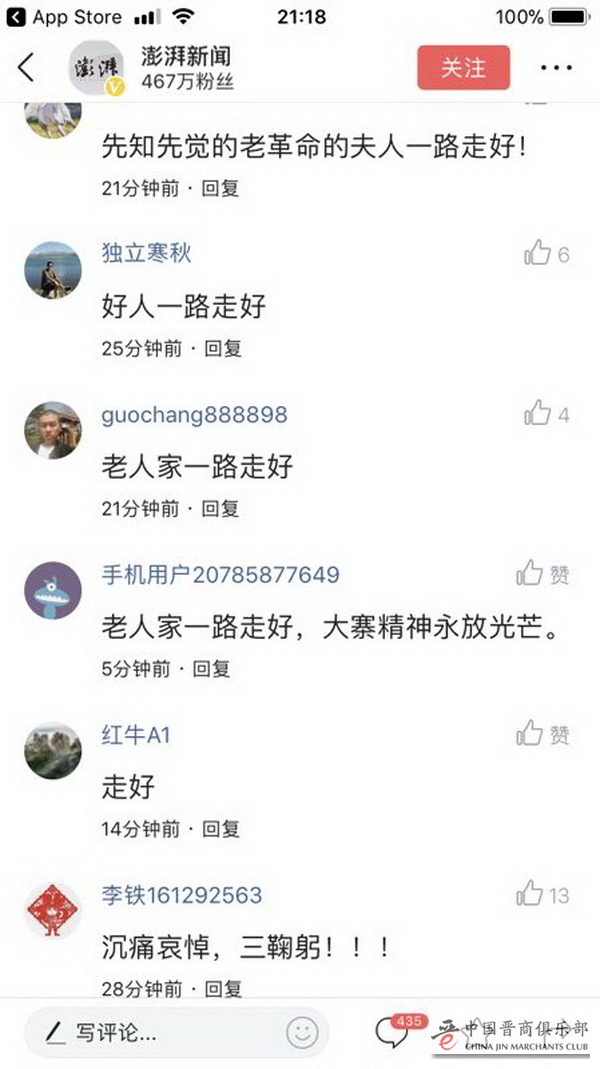This screenshot has height=1069, width=600.
Task: Like the comment by 李铁161292563
Action: point(531,894)
